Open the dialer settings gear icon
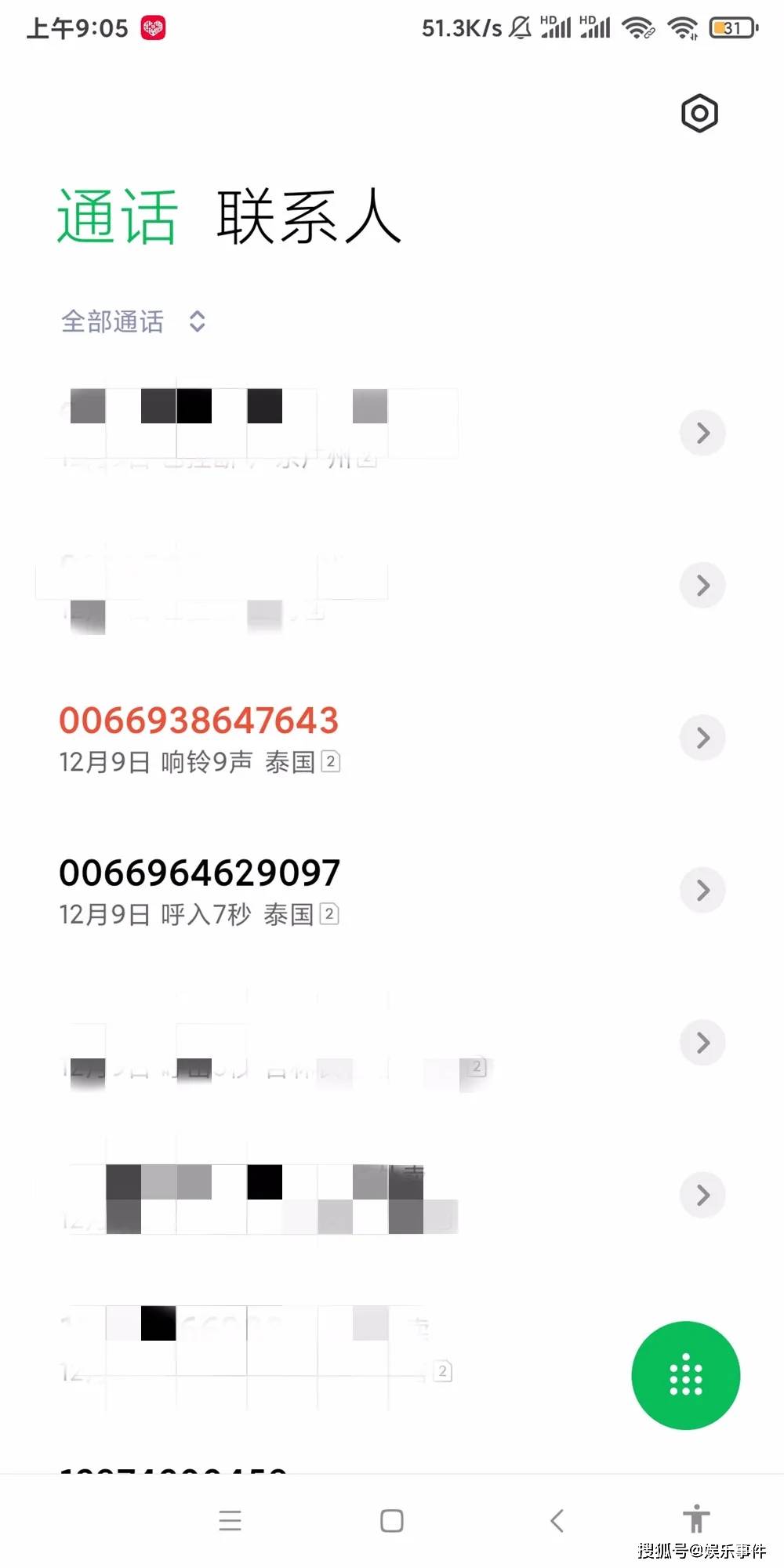784x1568 pixels. click(699, 113)
